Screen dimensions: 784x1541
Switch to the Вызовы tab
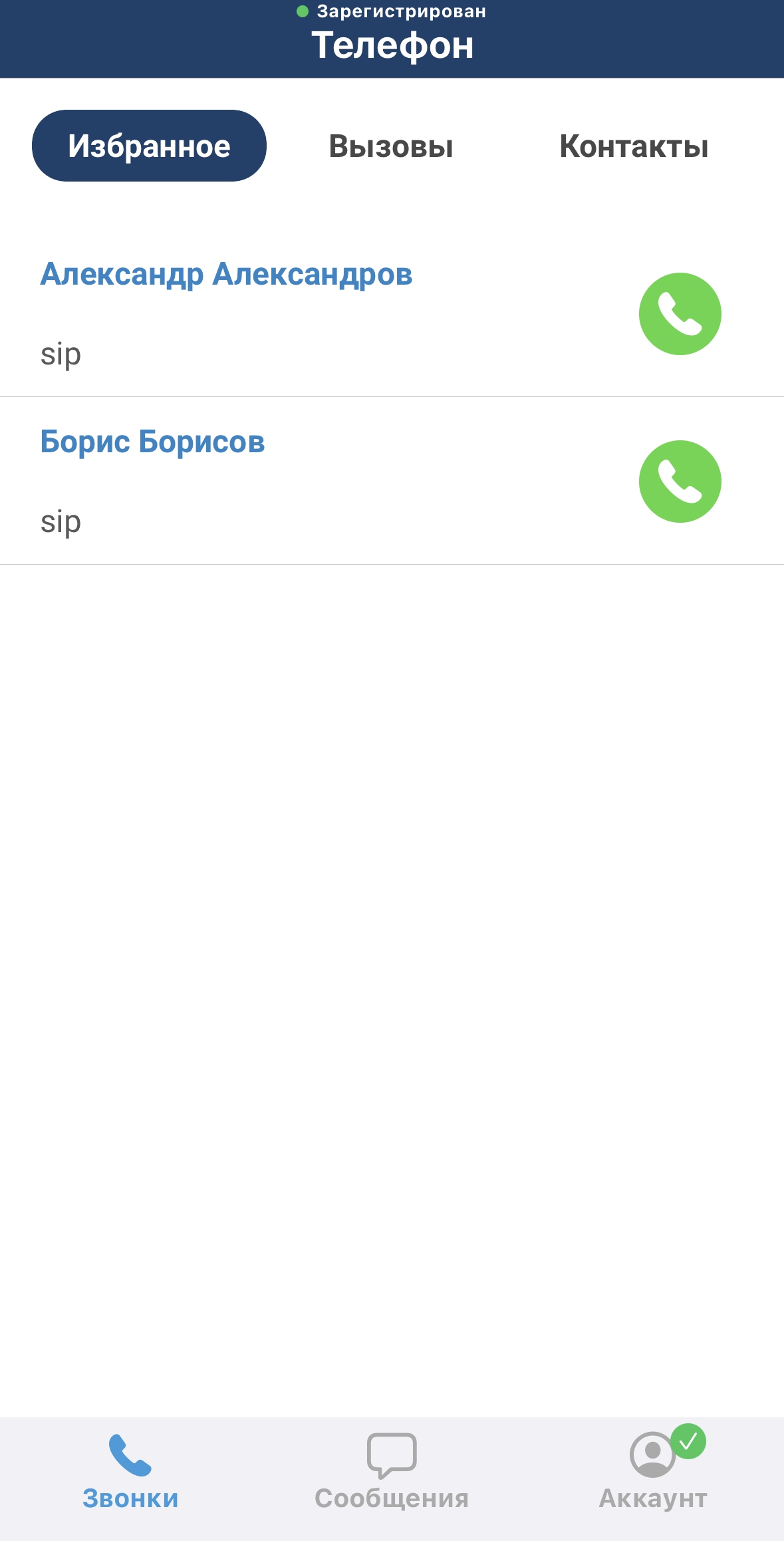[391, 146]
